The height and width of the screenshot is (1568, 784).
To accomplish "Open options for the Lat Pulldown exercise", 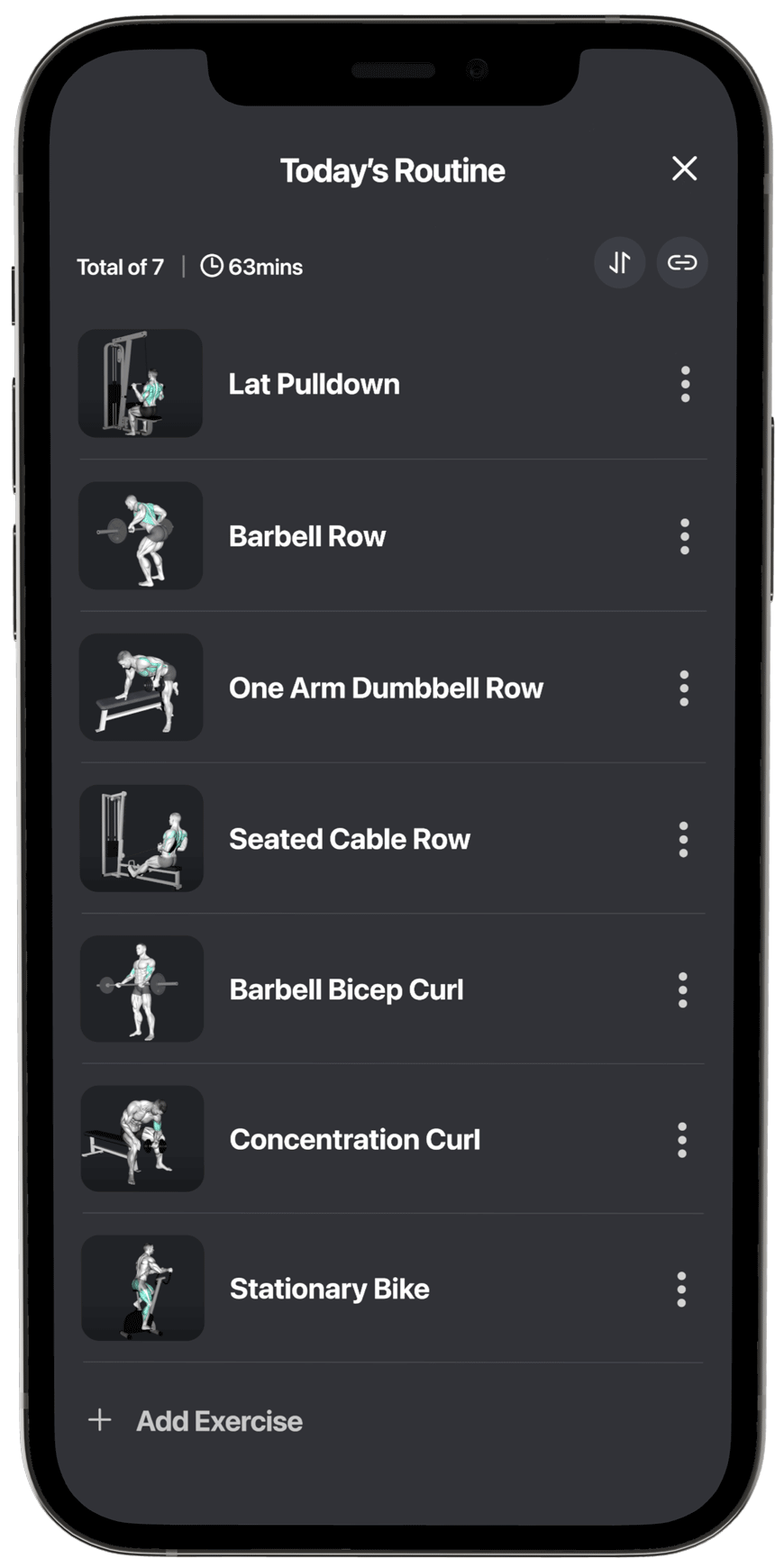I will (684, 384).
